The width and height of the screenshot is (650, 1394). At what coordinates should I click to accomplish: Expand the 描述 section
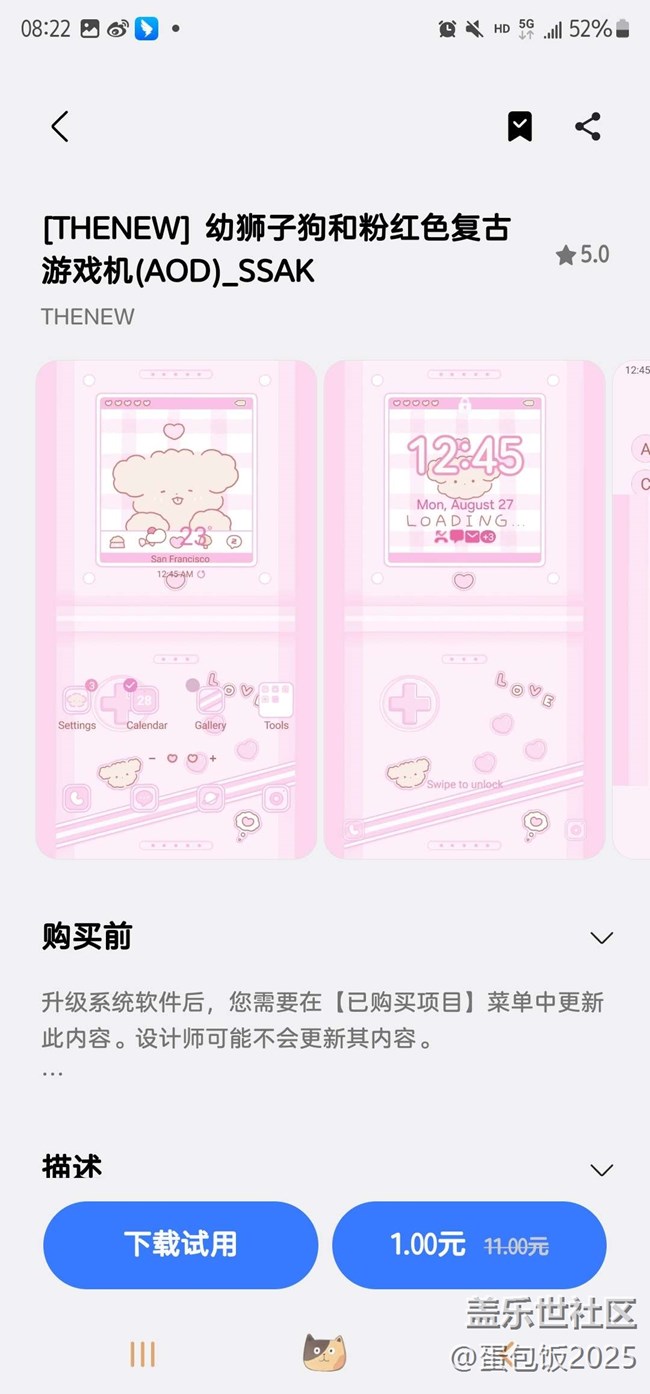tap(601, 1169)
